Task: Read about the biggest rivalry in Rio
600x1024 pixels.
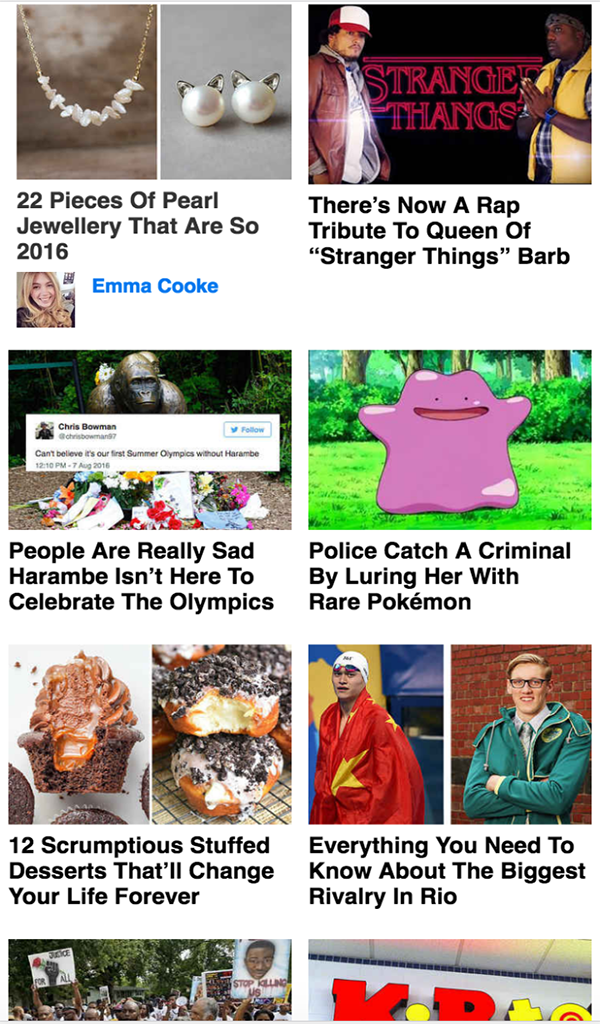Action: click(x=446, y=870)
